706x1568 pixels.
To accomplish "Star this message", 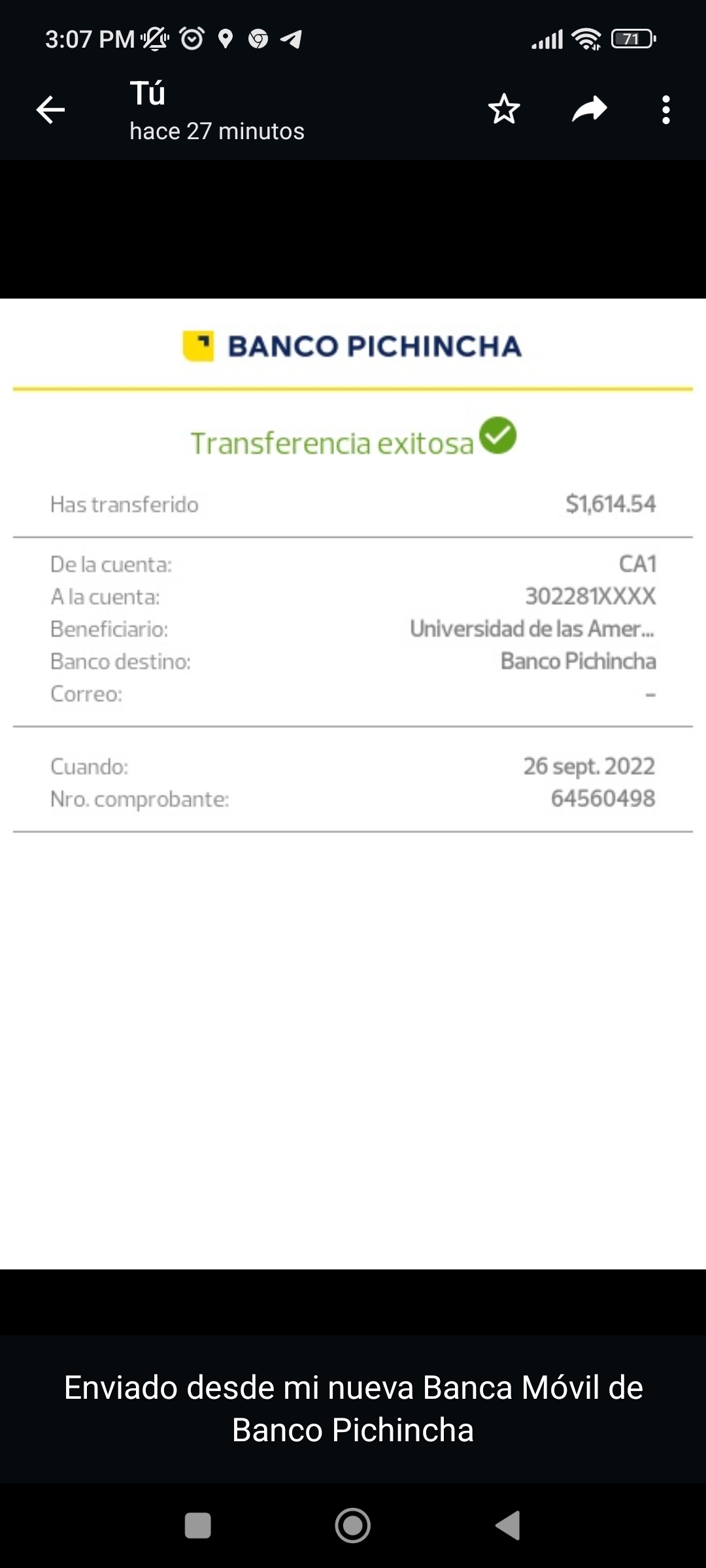I will click(x=504, y=110).
